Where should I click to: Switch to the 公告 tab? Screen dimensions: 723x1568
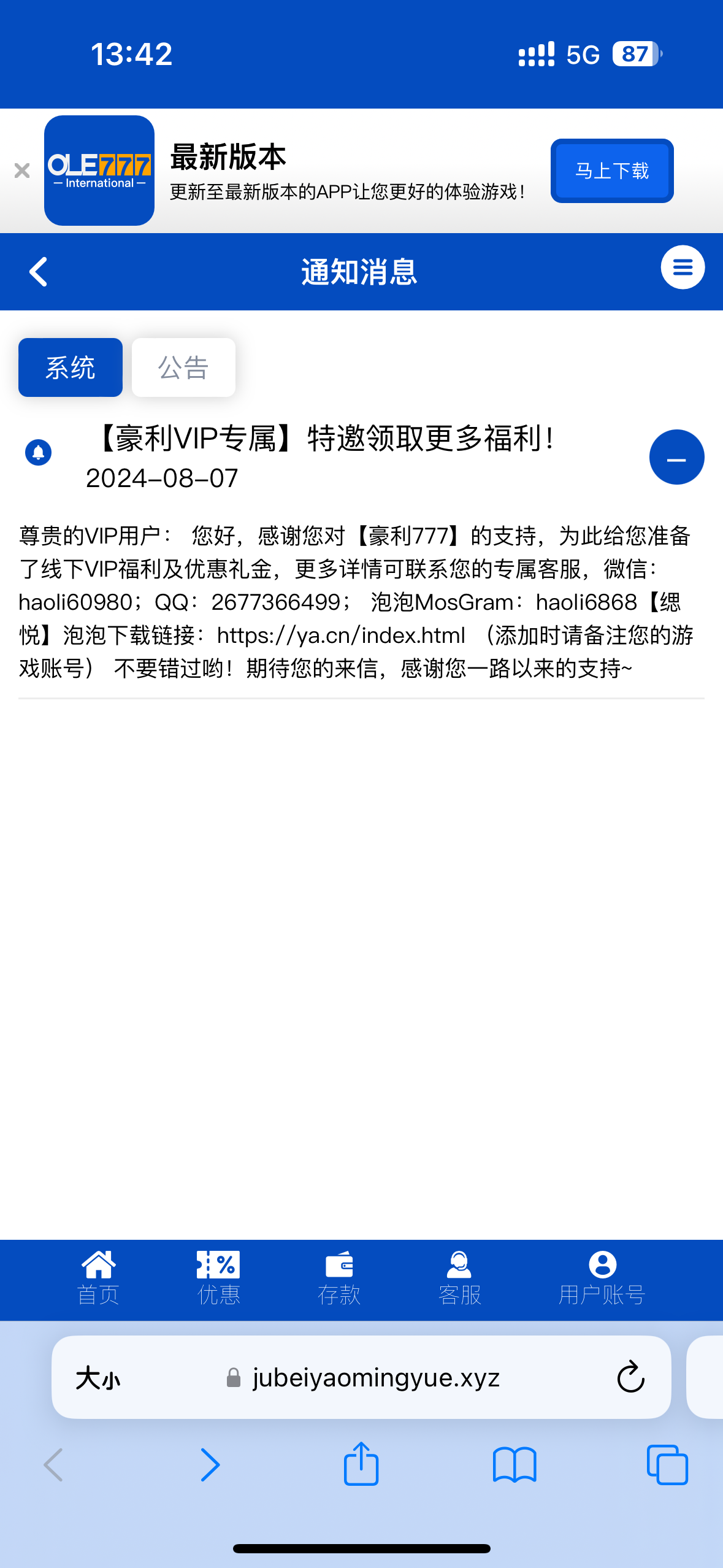pos(183,367)
